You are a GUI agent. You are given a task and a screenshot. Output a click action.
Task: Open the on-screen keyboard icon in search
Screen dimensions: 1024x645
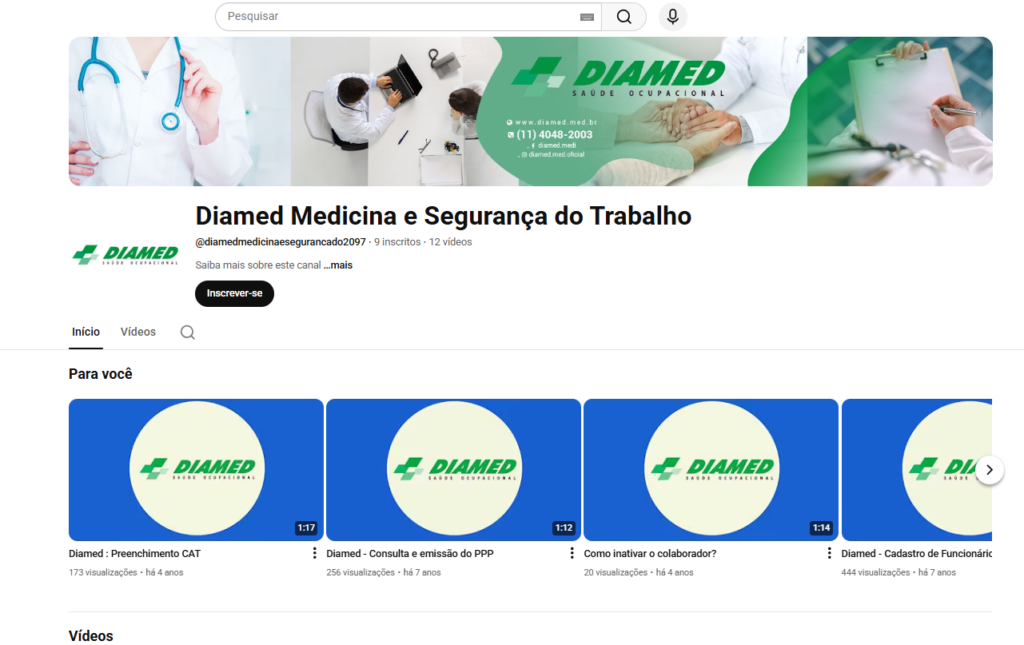click(x=587, y=17)
